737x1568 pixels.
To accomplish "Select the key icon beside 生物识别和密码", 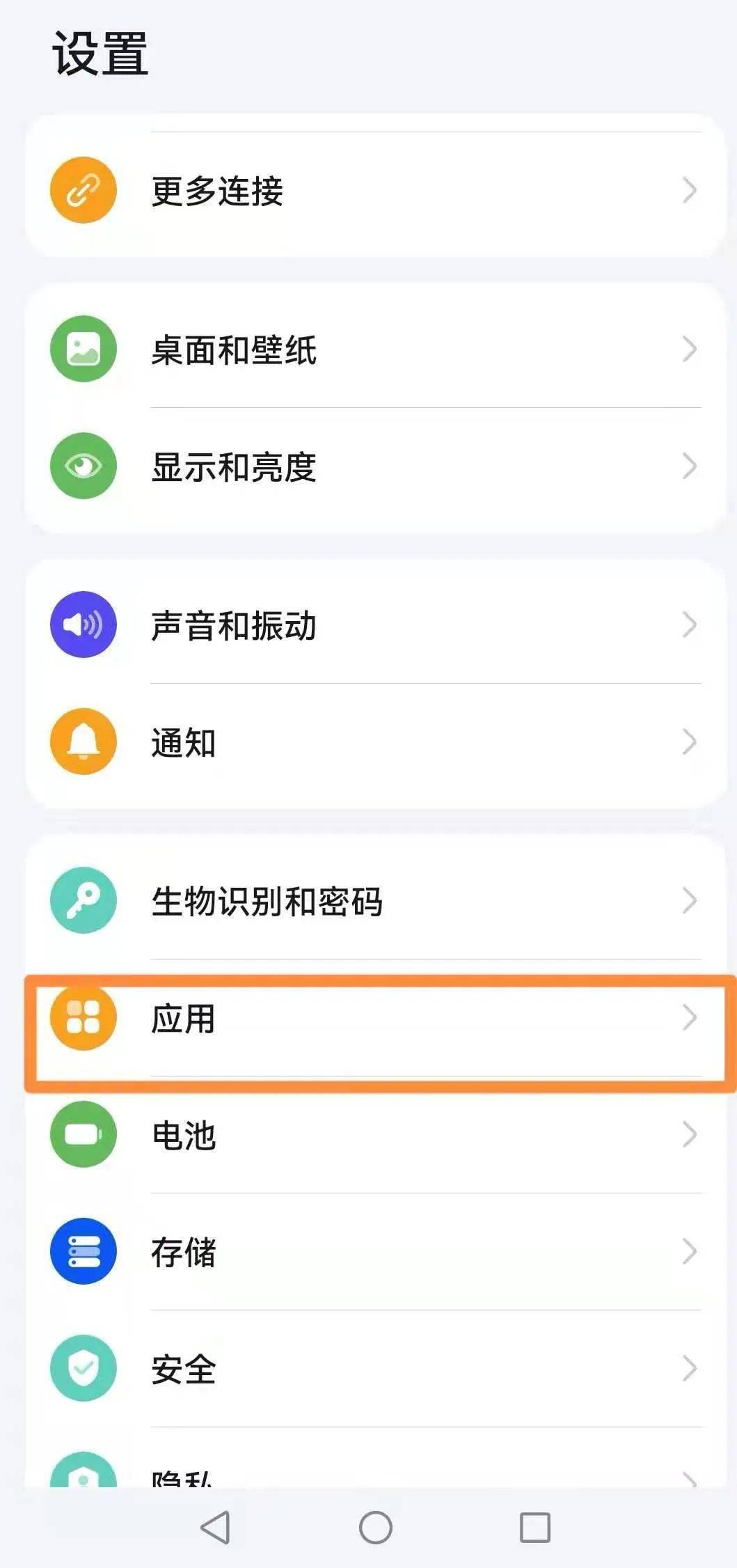I will 82,900.
